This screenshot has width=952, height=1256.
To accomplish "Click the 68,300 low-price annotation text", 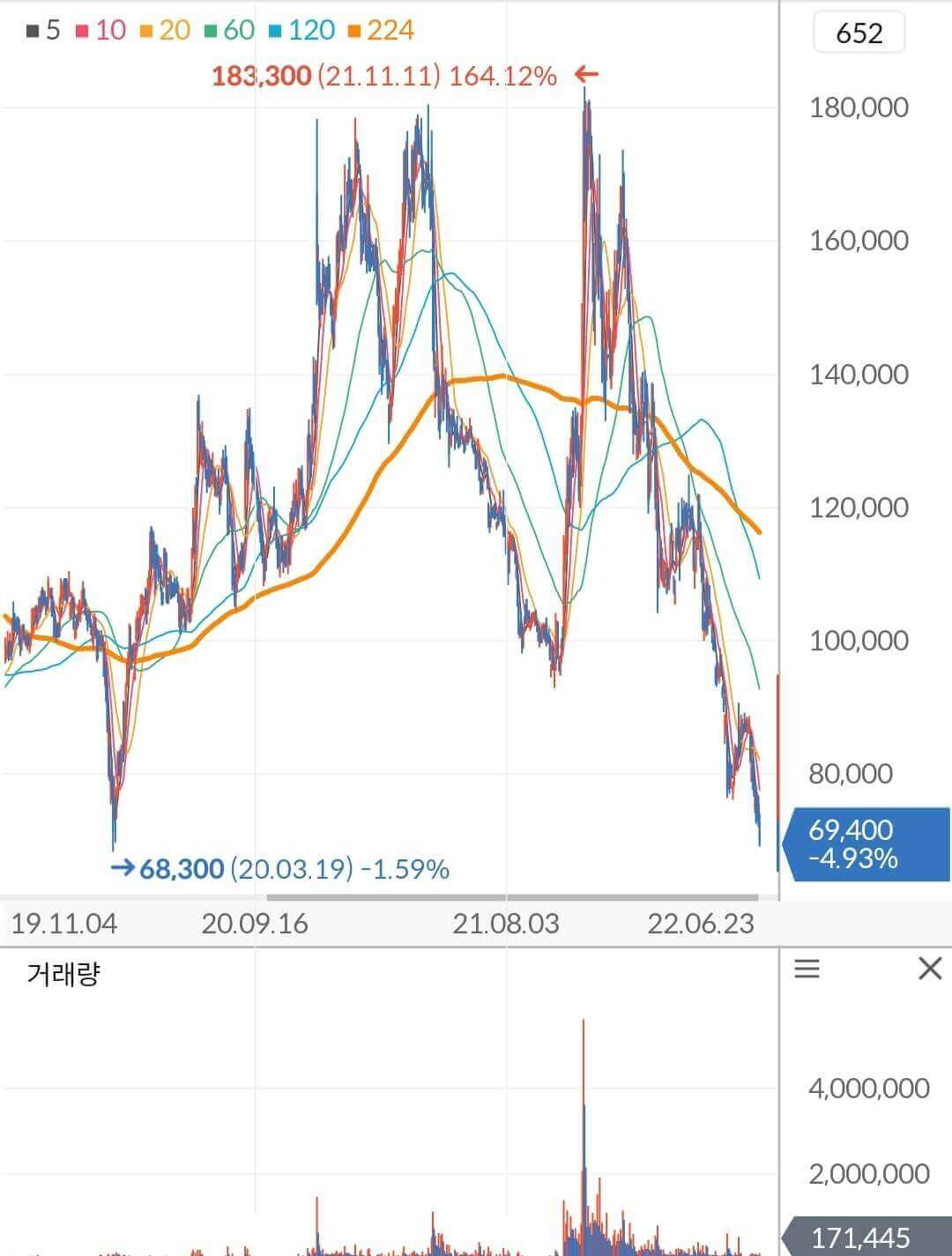I will point(181,868).
